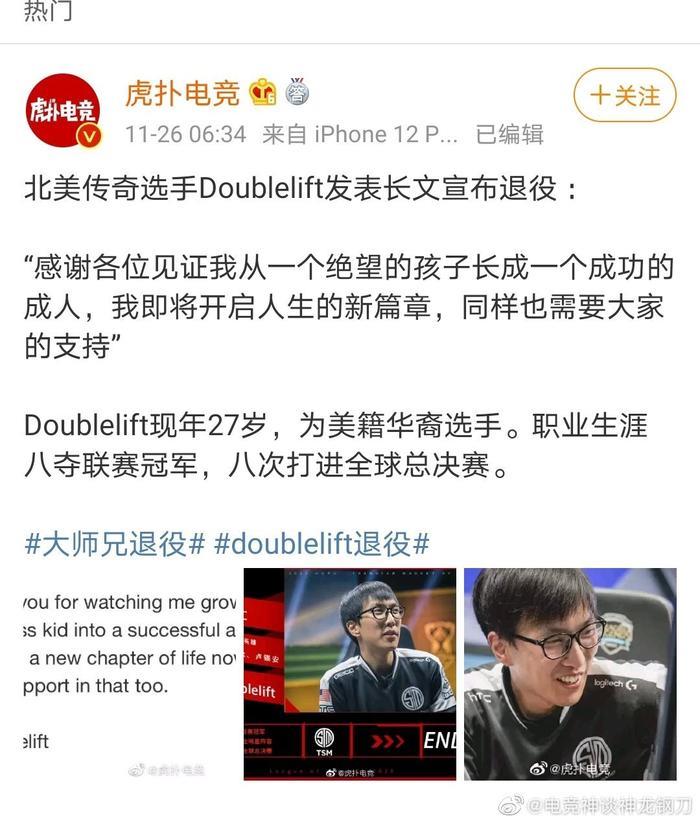
Task: View the third photo of Doublelift smiling
Action: (x=570, y=674)
